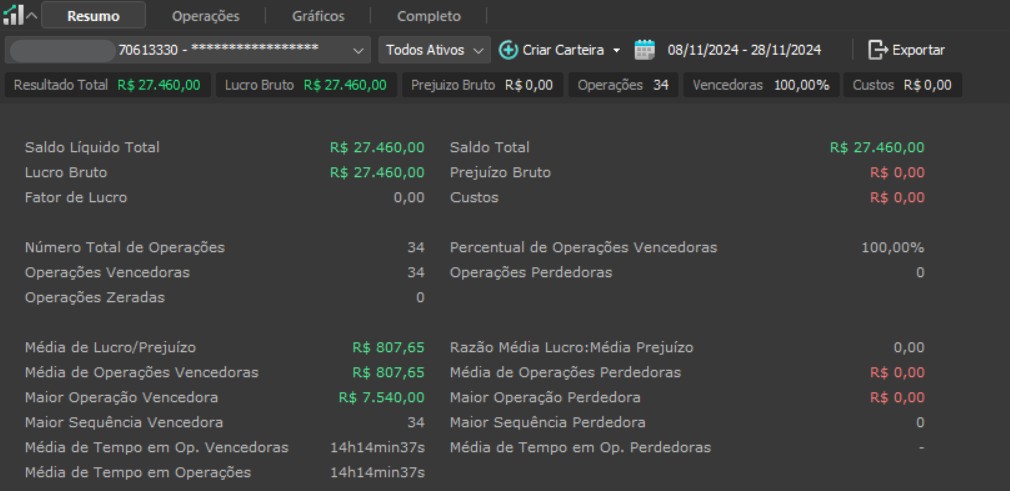Expand the account number dropdown
Viewport: 1010px width, 491px height.
[x=360, y=50]
